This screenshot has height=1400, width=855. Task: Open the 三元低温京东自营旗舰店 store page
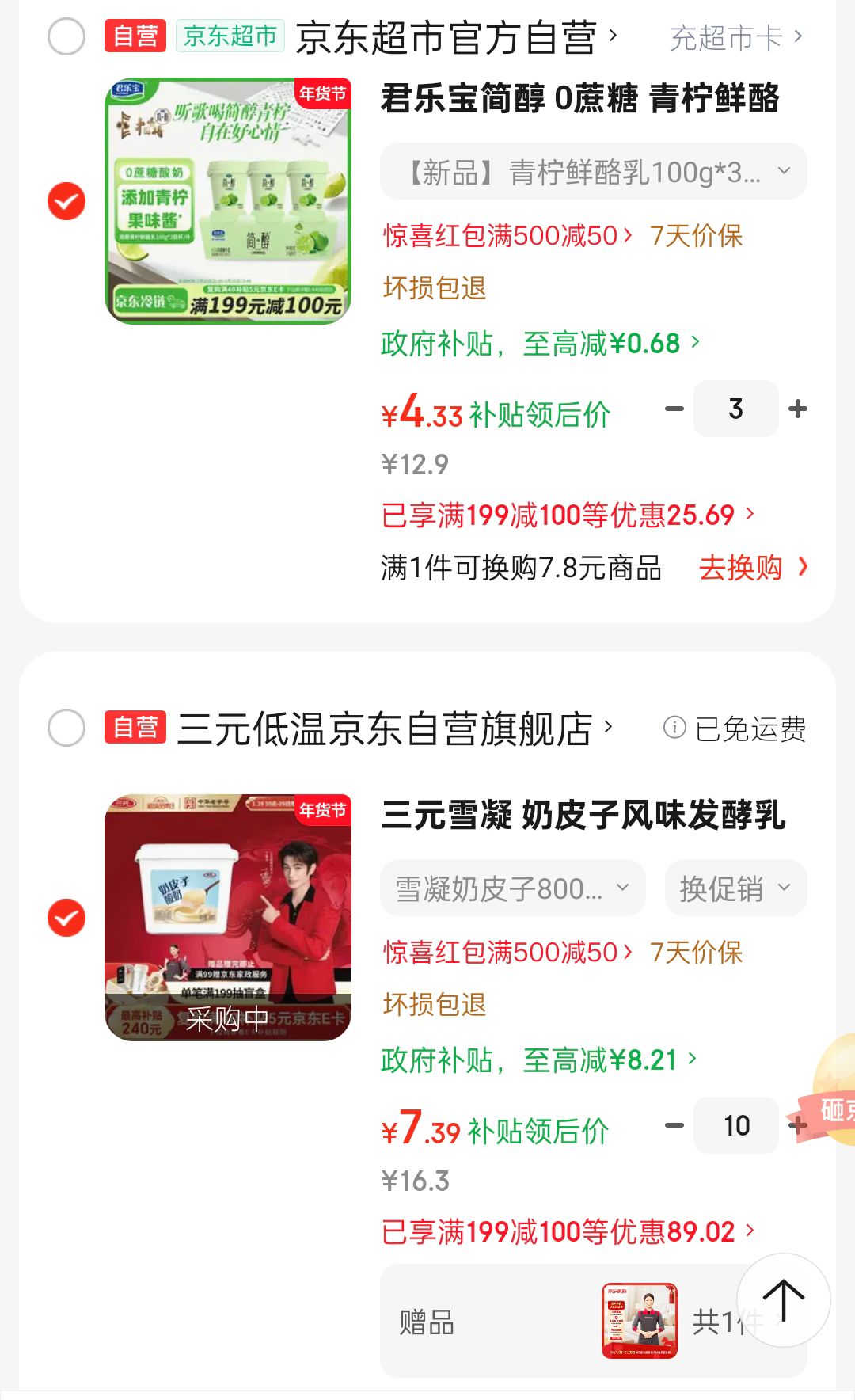(393, 729)
